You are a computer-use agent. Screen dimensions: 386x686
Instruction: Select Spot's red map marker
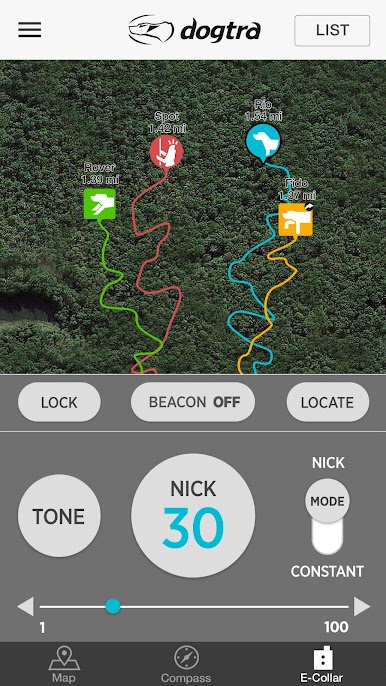(x=166, y=151)
